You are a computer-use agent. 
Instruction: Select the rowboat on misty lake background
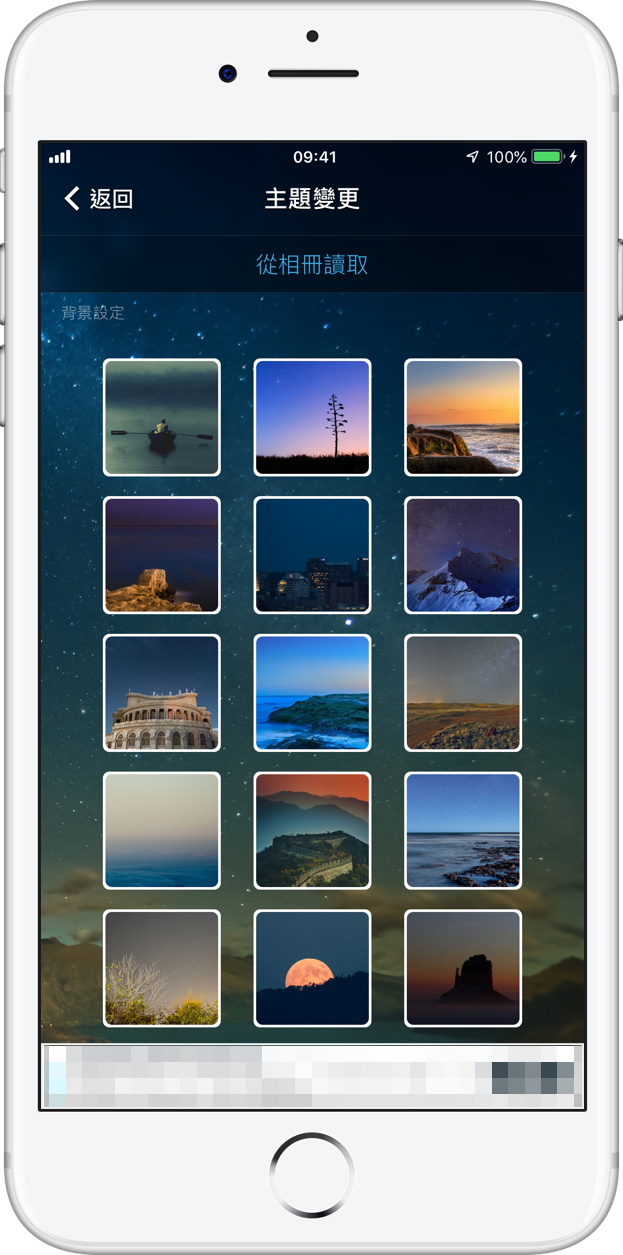(162, 417)
